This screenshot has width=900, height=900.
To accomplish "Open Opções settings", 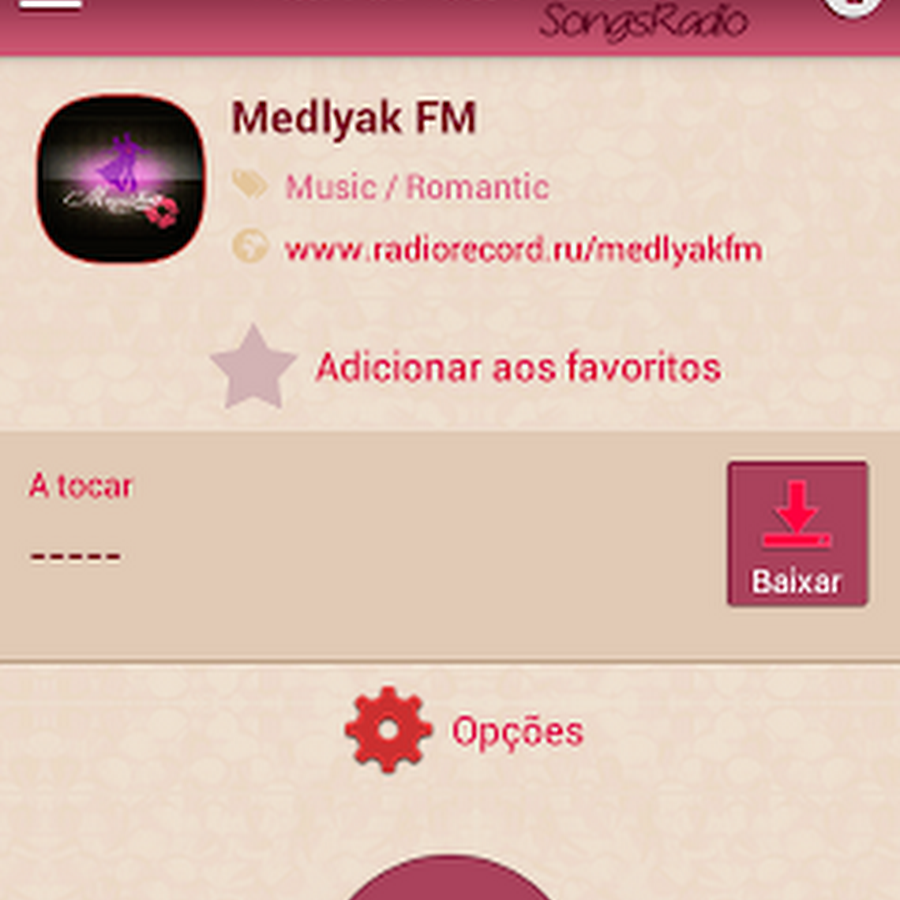I will point(465,731).
